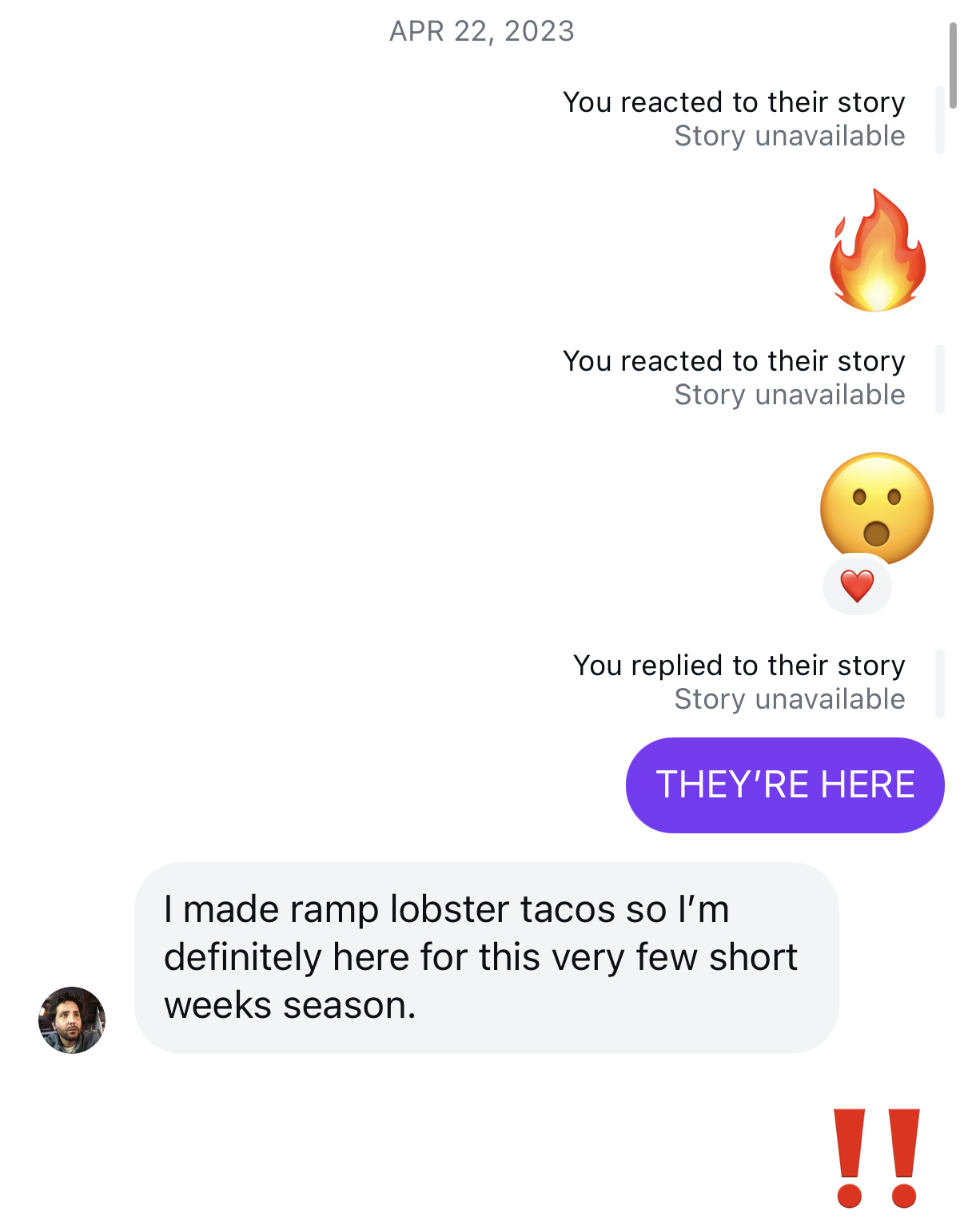Tap the 'You replied to their story' notice

tap(739, 665)
